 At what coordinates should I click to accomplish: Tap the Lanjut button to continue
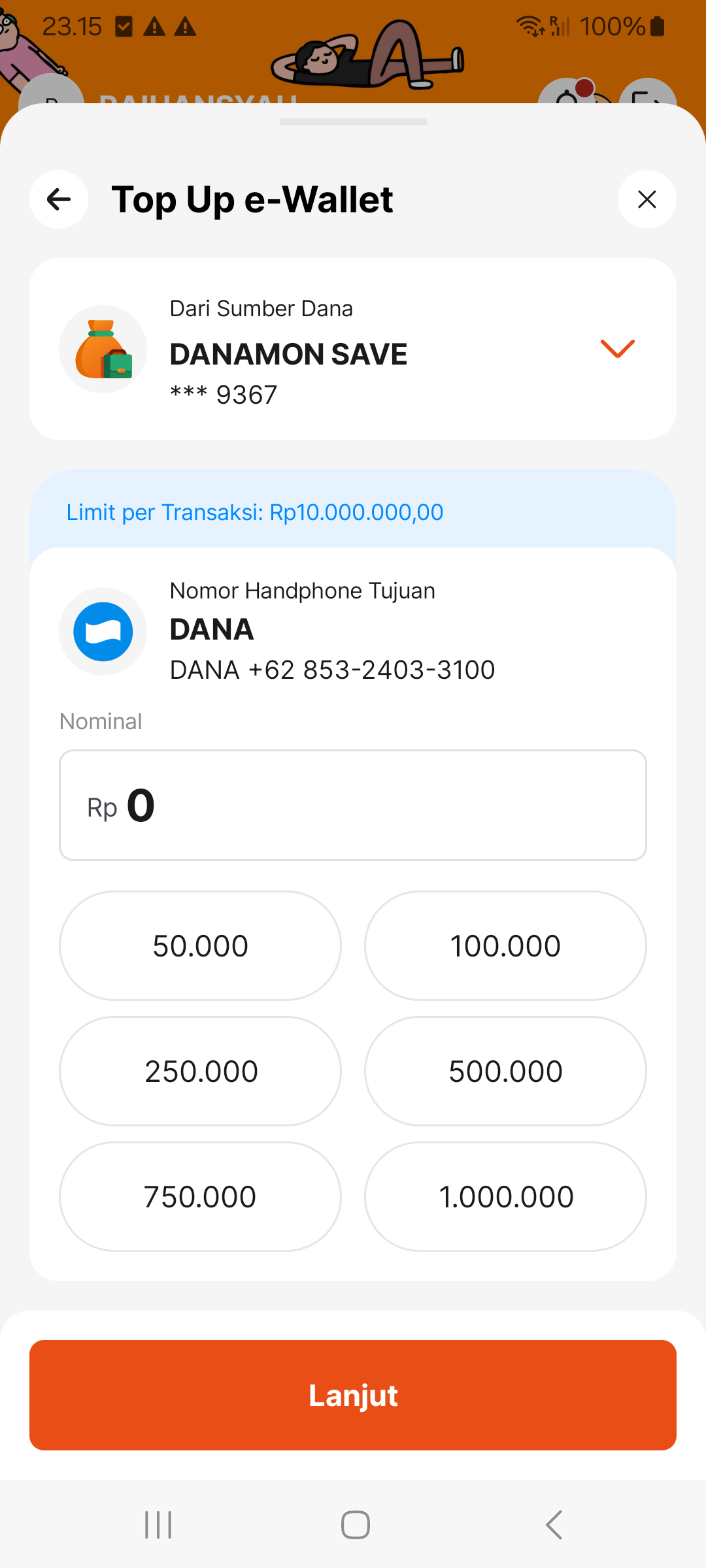coord(353,1395)
